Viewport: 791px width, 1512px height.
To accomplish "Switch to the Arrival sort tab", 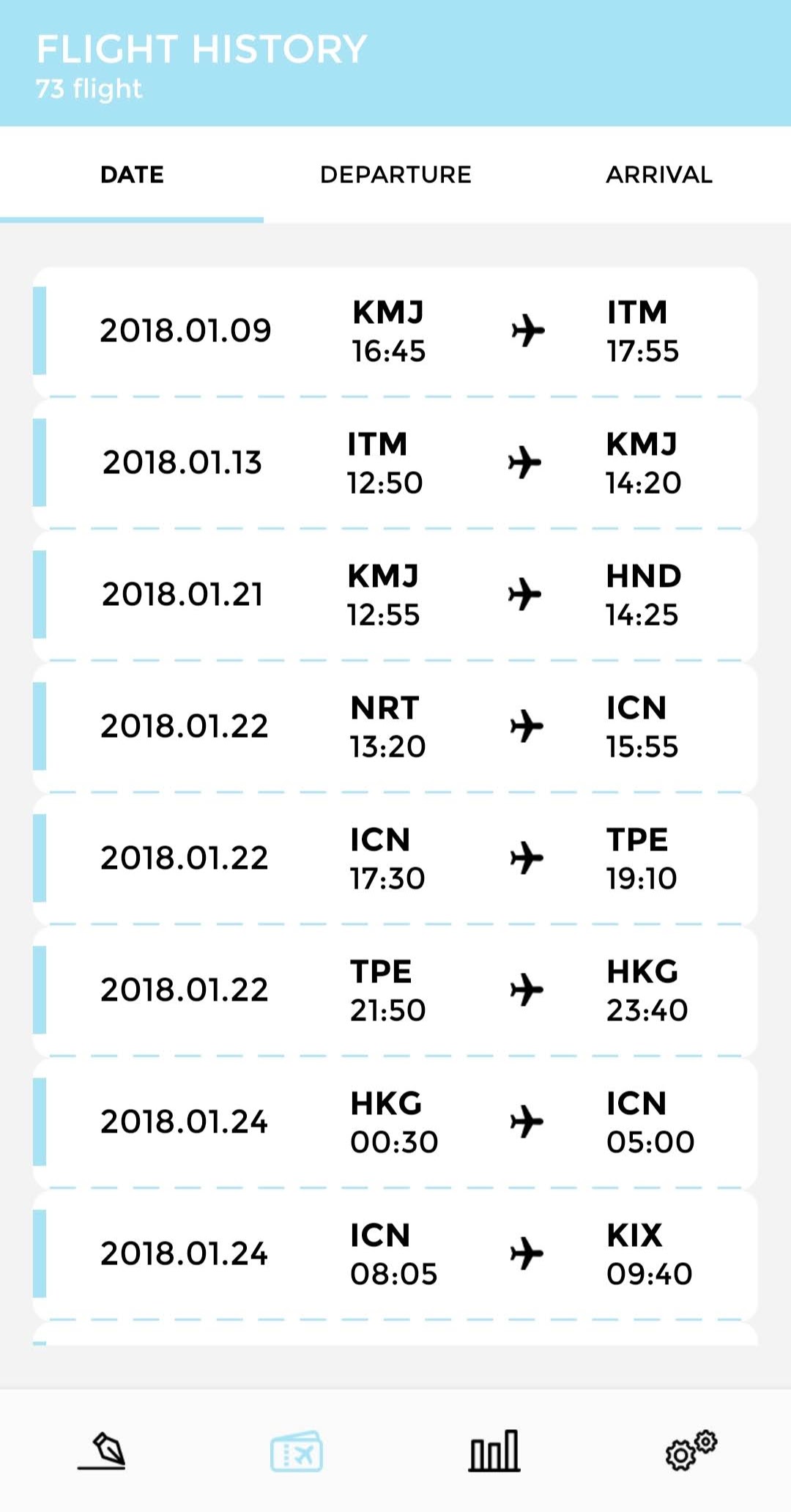I will coord(659,174).
